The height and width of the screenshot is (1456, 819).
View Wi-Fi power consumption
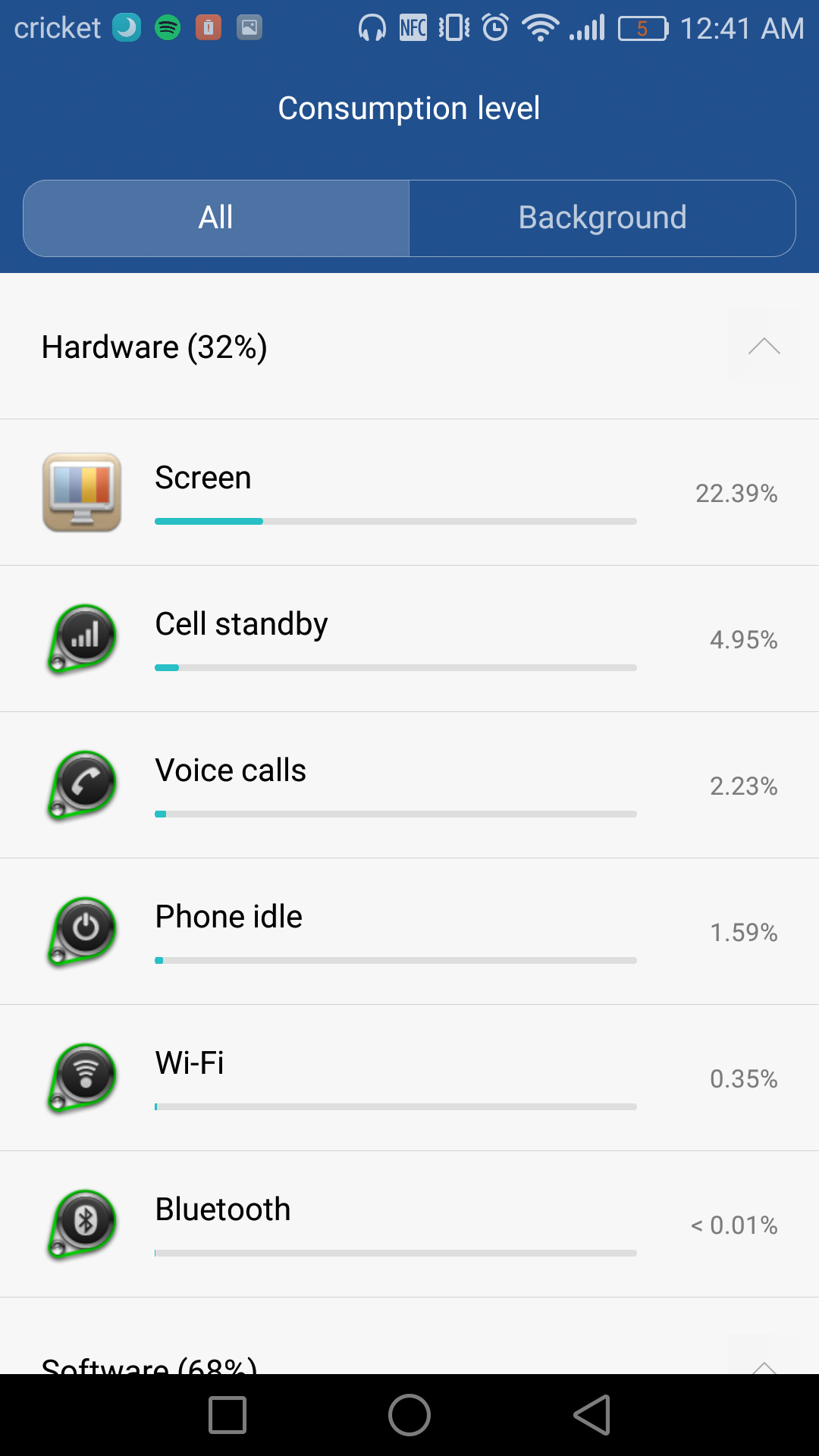point(409,1078)
